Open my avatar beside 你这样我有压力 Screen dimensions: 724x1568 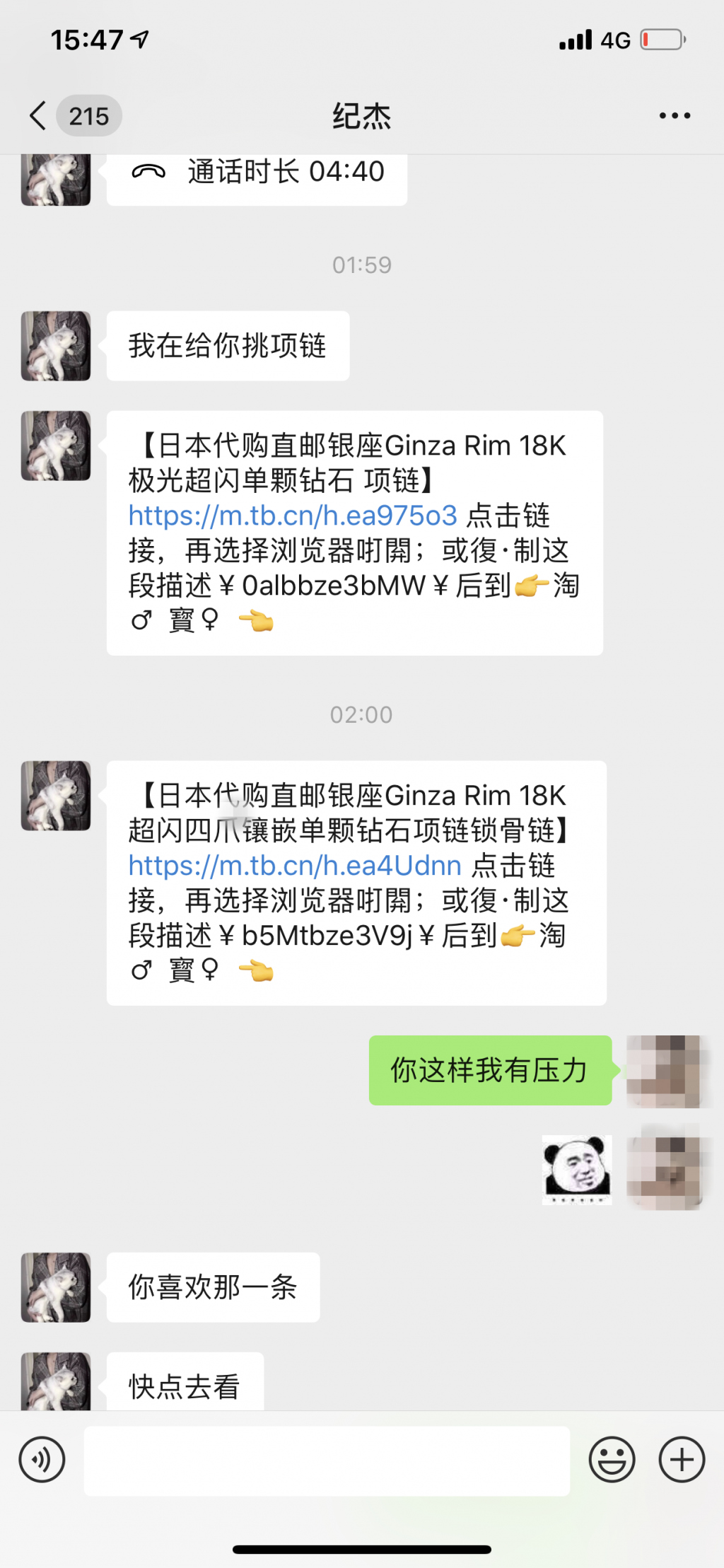665,1070
